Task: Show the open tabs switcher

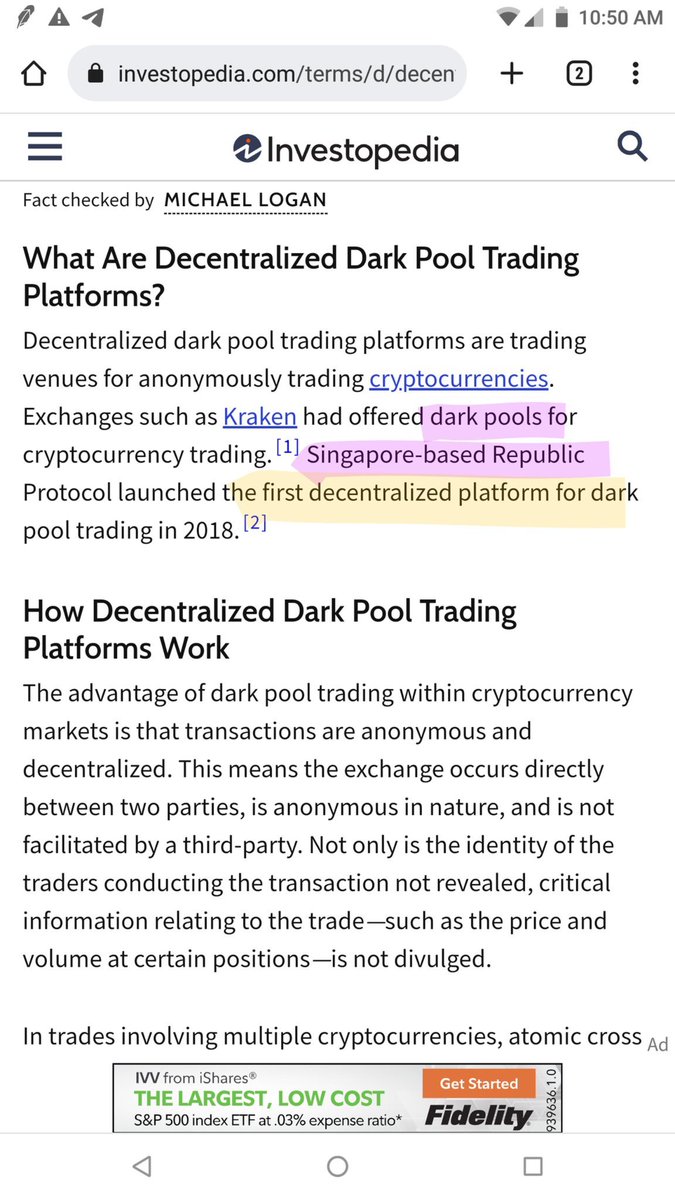Action: (579, 73)
